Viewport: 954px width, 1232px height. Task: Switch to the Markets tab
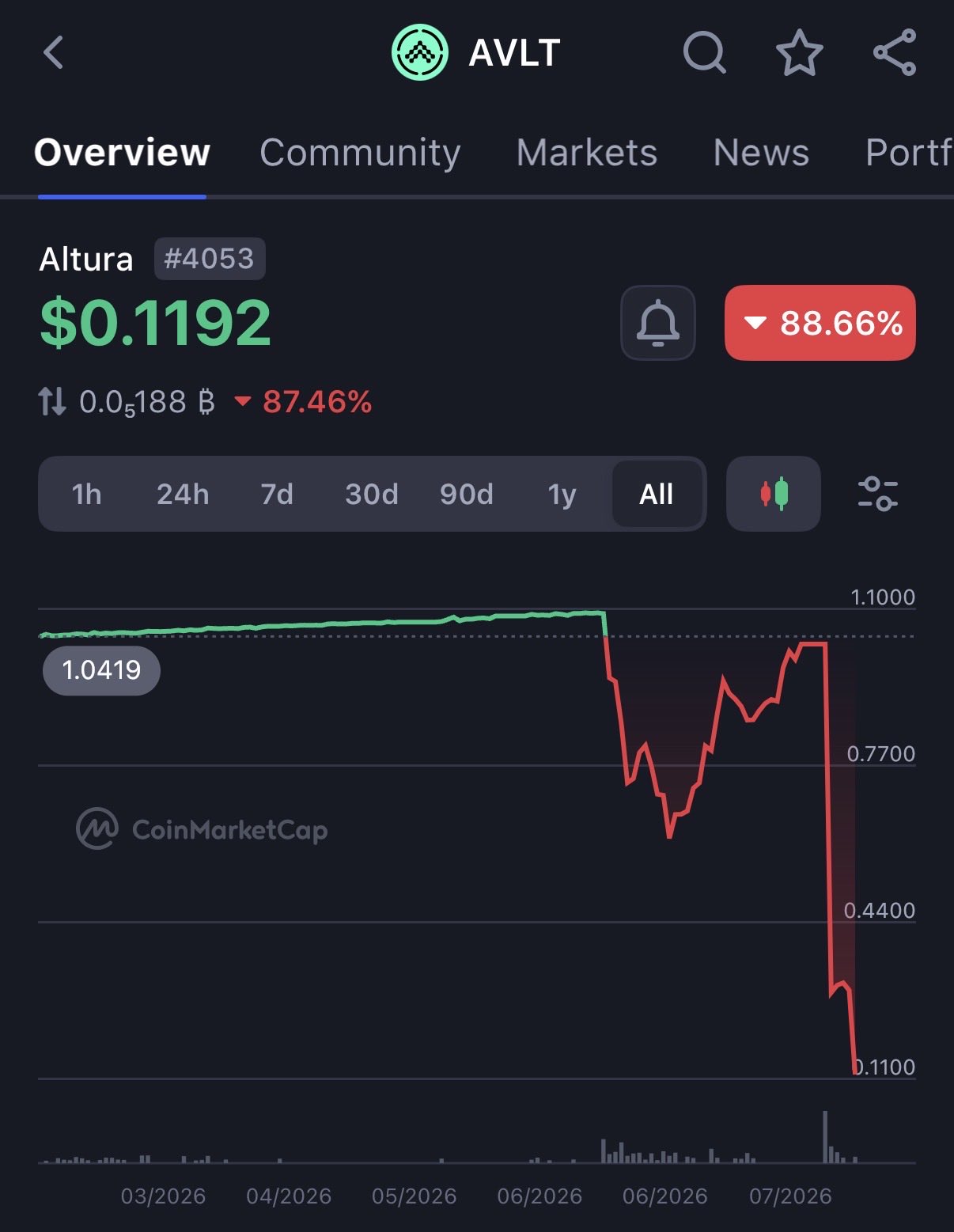point(587,153)
